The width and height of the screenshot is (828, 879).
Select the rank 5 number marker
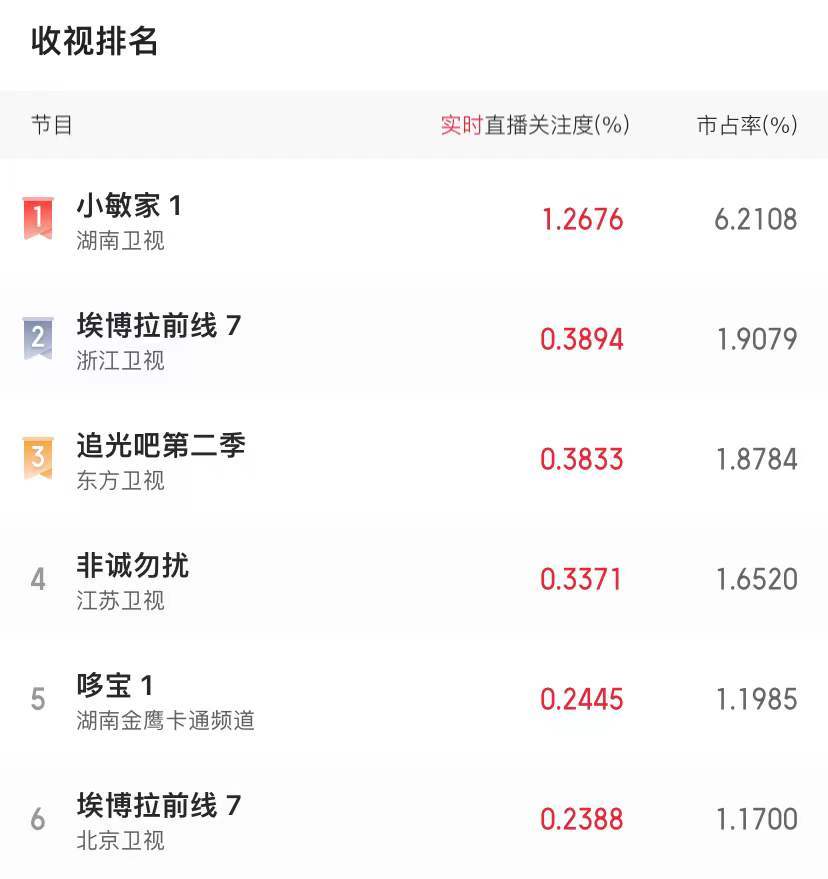tap(38, 699)
